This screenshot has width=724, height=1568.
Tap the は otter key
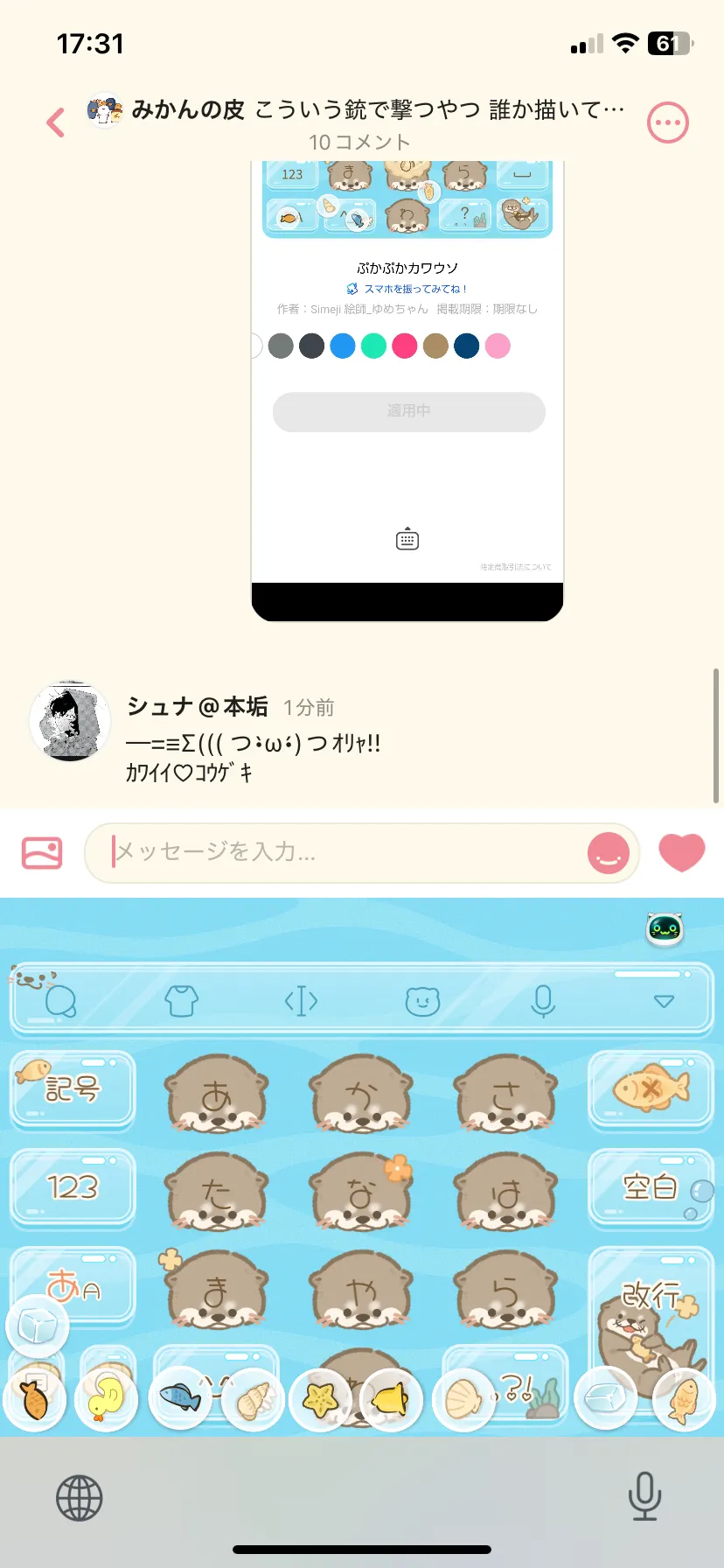[505, 1192]
